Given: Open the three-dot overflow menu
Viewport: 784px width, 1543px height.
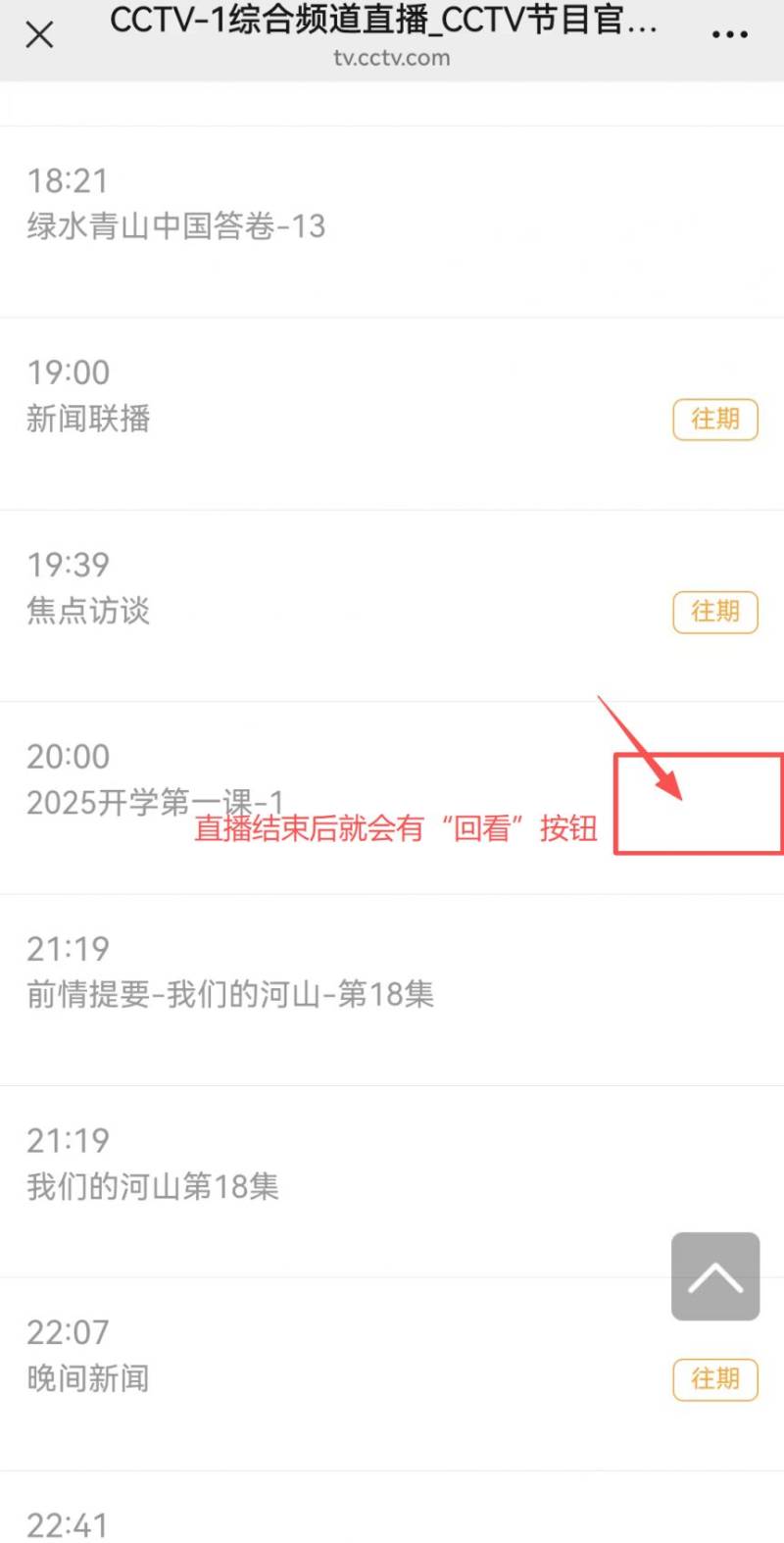Looking at the screenshot, I should (730, 35).
